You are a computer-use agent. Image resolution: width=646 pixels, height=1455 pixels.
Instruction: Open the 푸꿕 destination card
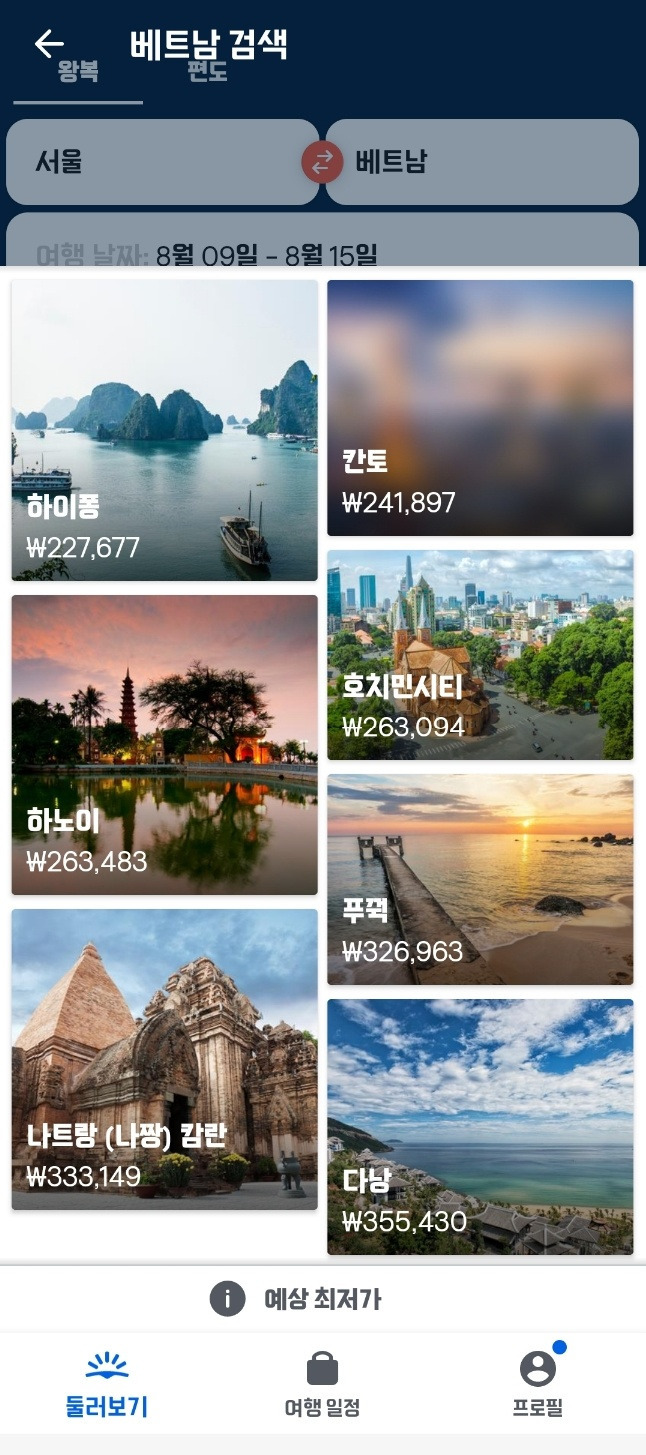pos(480,880)
